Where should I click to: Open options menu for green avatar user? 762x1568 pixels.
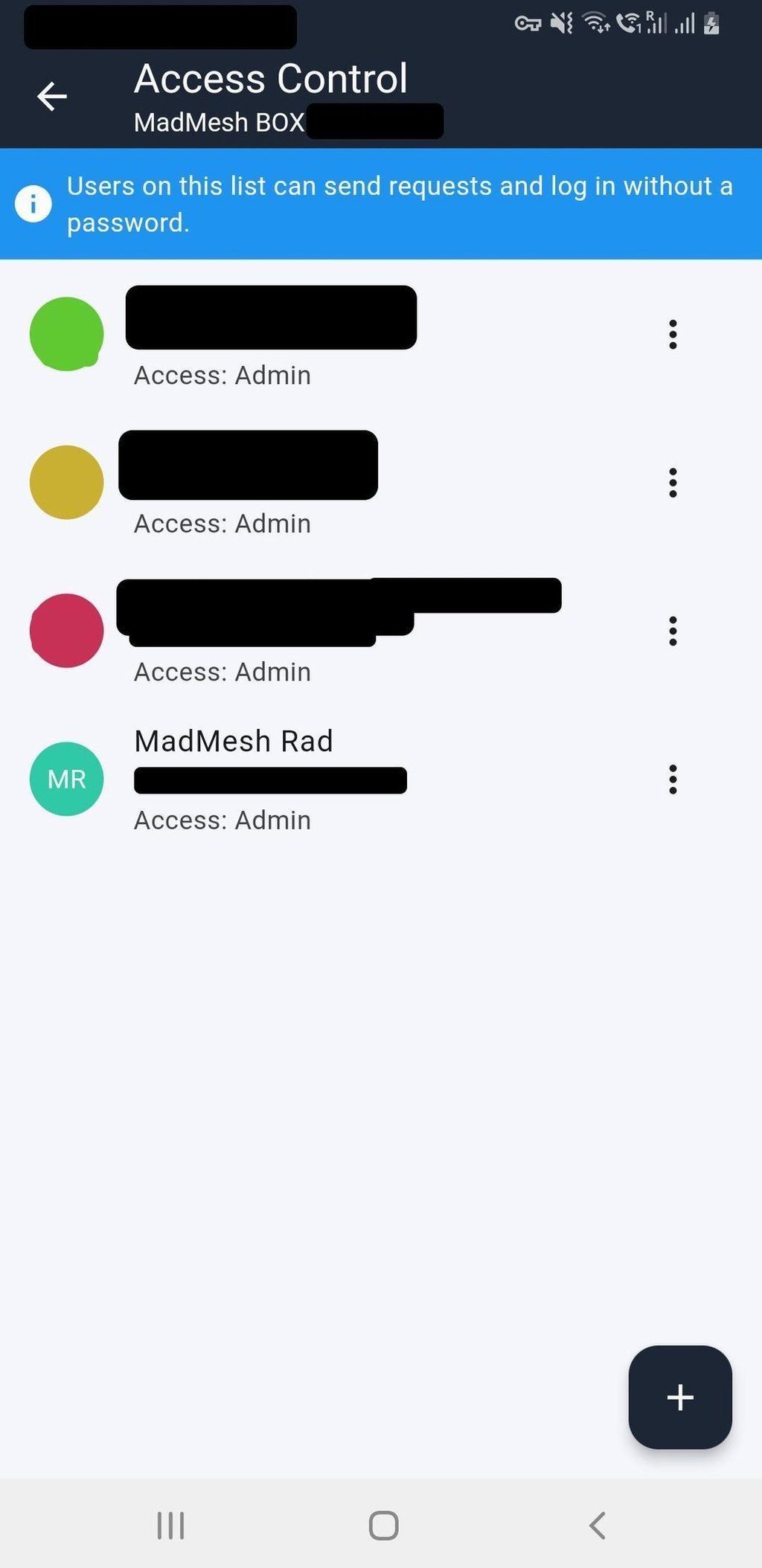pos(673,335)
